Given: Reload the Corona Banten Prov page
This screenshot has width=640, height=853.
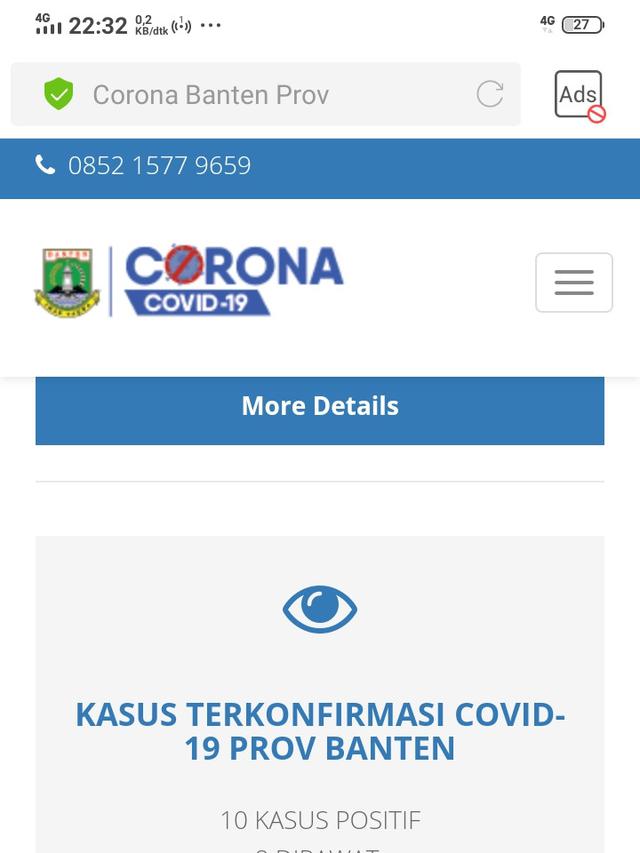Looking at the screenshot, I should 490,95.
